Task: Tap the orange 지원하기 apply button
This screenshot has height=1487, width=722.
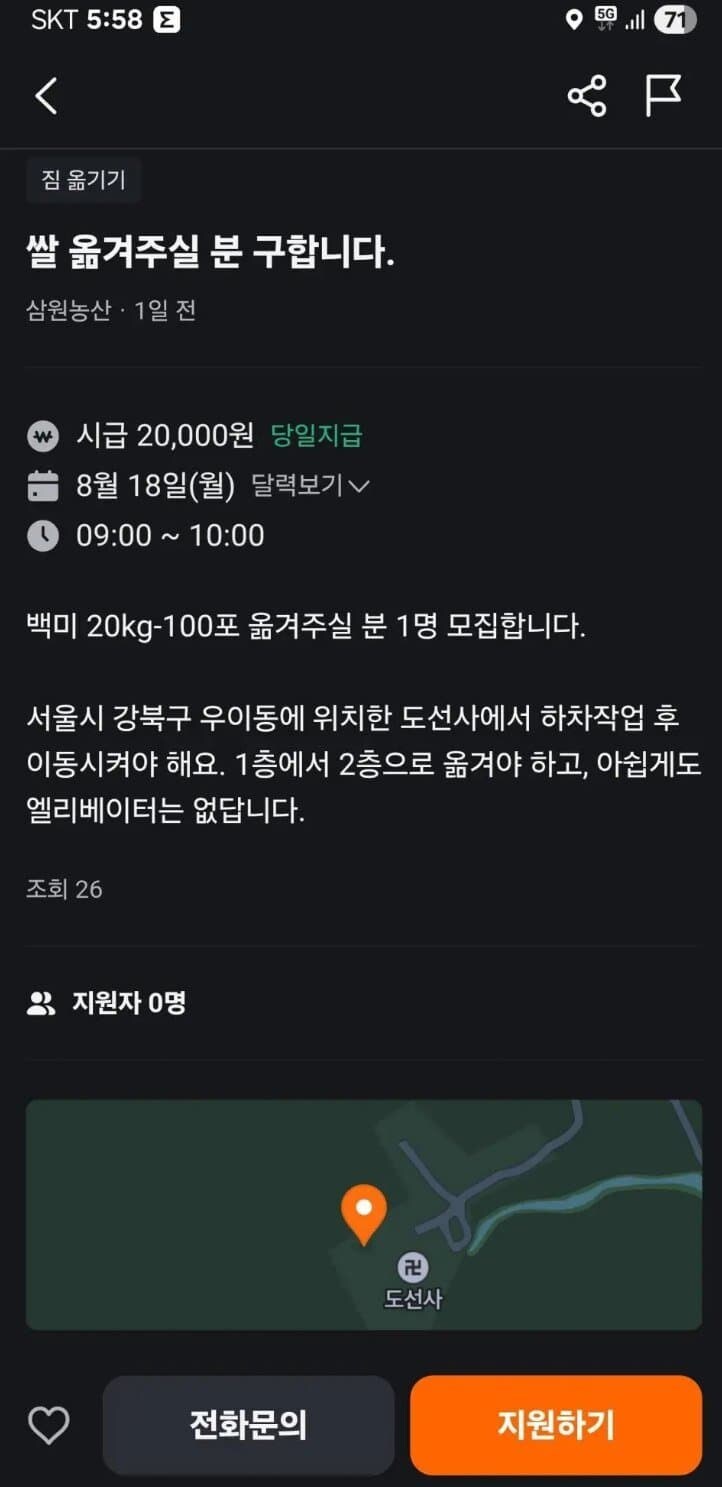Action: pos(555,1424)
